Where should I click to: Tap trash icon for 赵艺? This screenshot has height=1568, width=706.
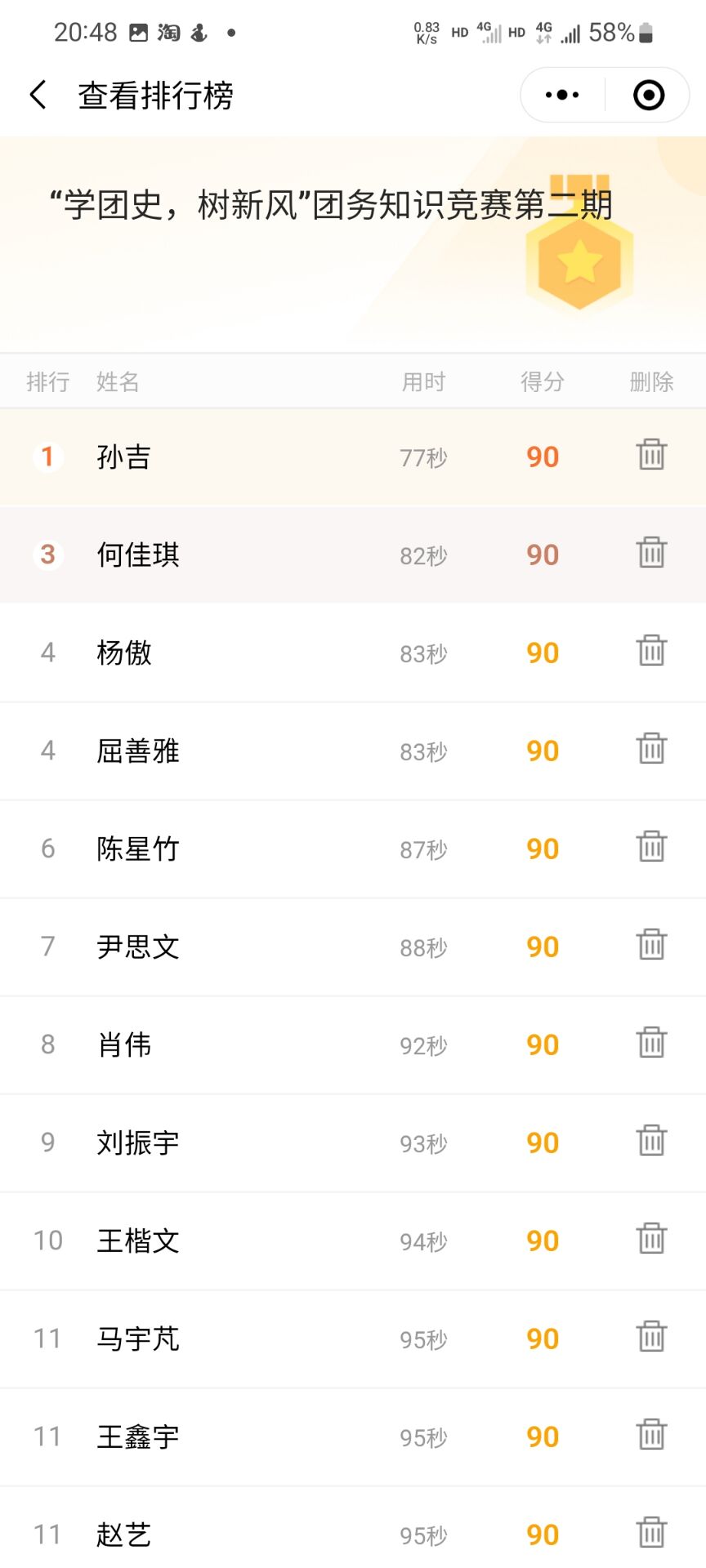click(x=651, y=1533)
